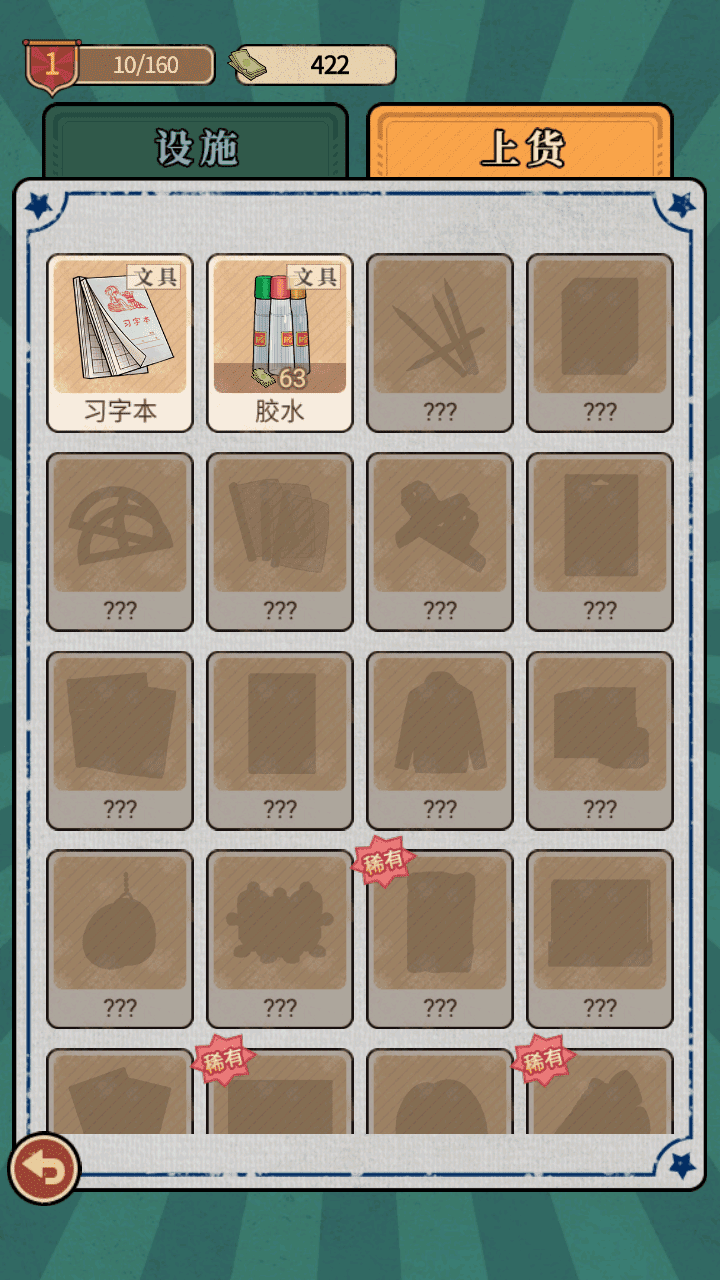This screenshot has height=1280, width=720.
Task: Open the 习字本 item card
Action: [120, 342]
